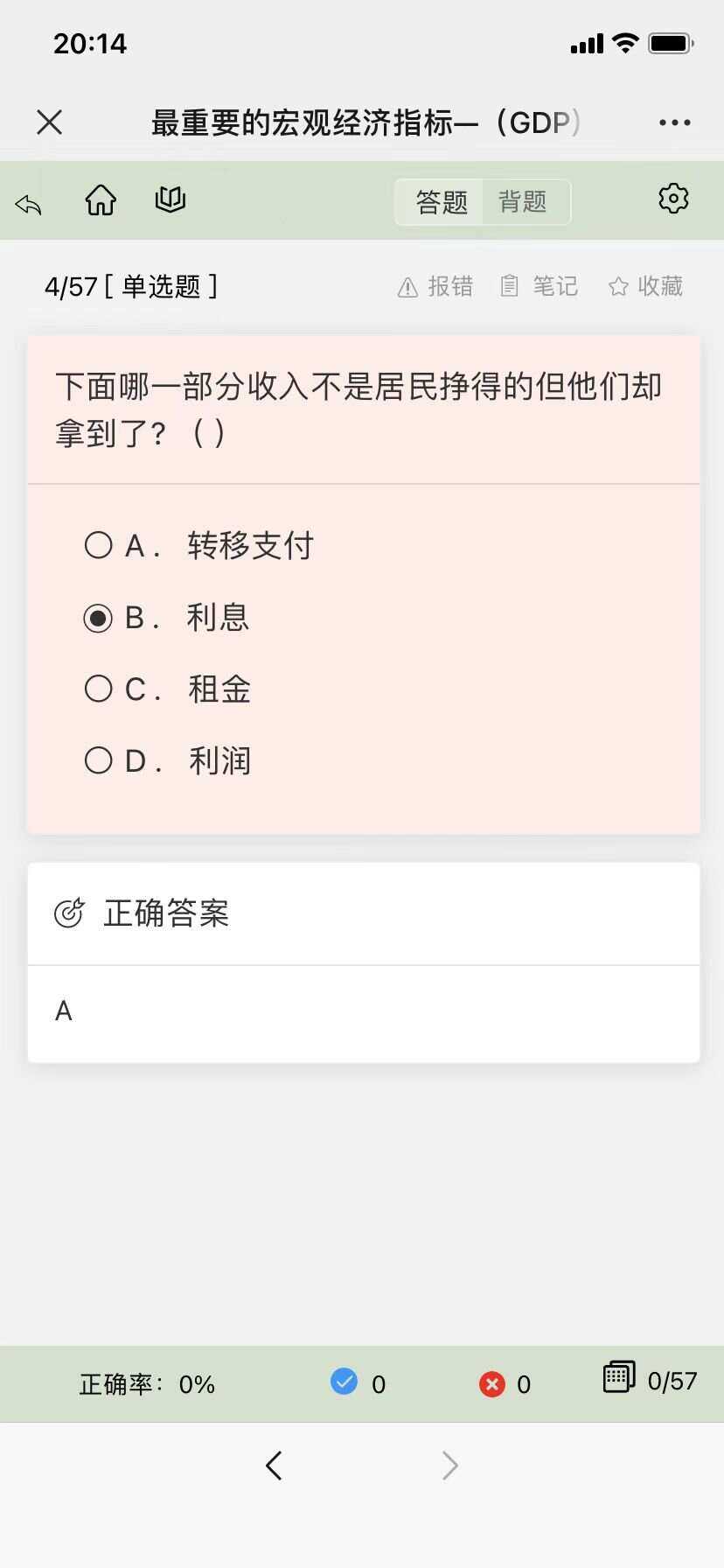This screenshot has width=724, height=1568.
Task: Open notes using the 笔记 icon
Action: 540,286
